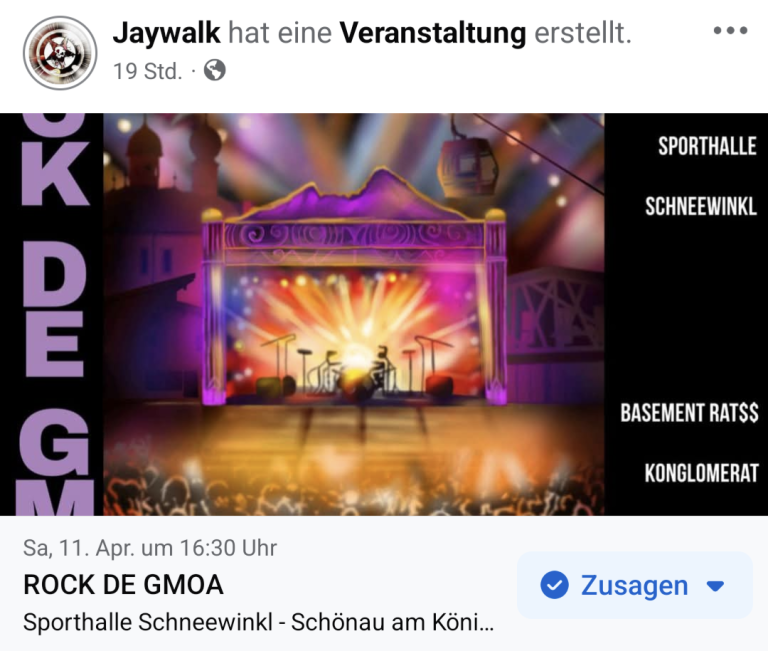
Task: Open Jaywalk's profile picture
Action: pos(59,53)
